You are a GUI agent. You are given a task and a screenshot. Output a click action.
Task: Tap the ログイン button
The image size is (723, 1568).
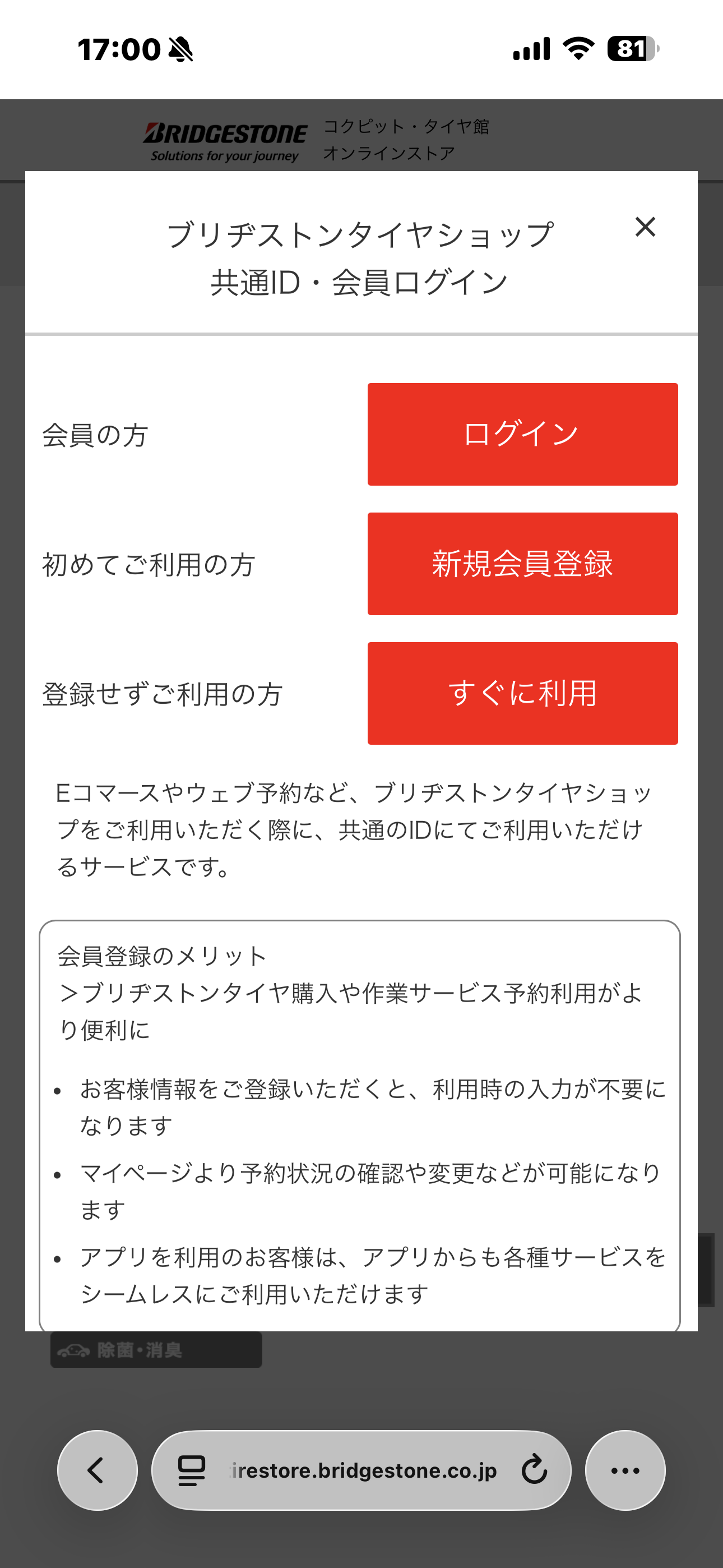522,434
